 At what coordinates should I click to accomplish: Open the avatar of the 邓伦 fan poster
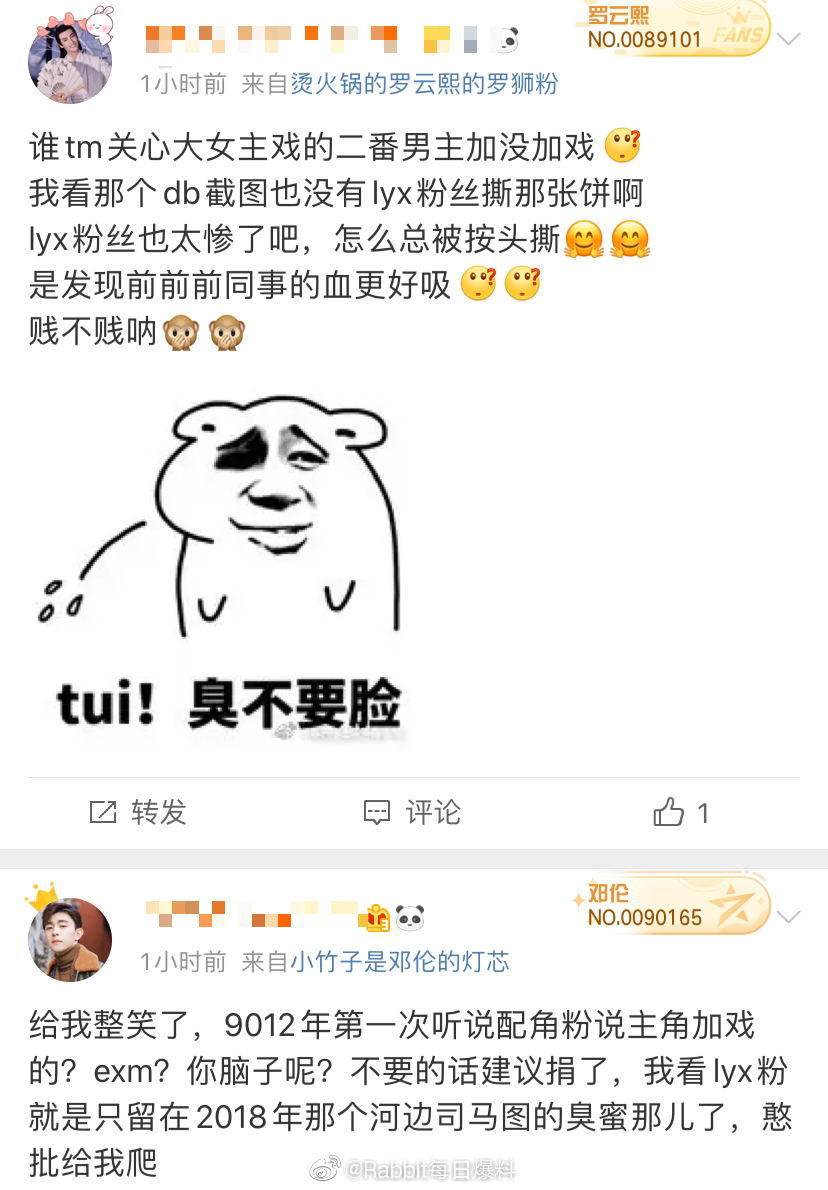pyautogui.click(x=70, y=937)
